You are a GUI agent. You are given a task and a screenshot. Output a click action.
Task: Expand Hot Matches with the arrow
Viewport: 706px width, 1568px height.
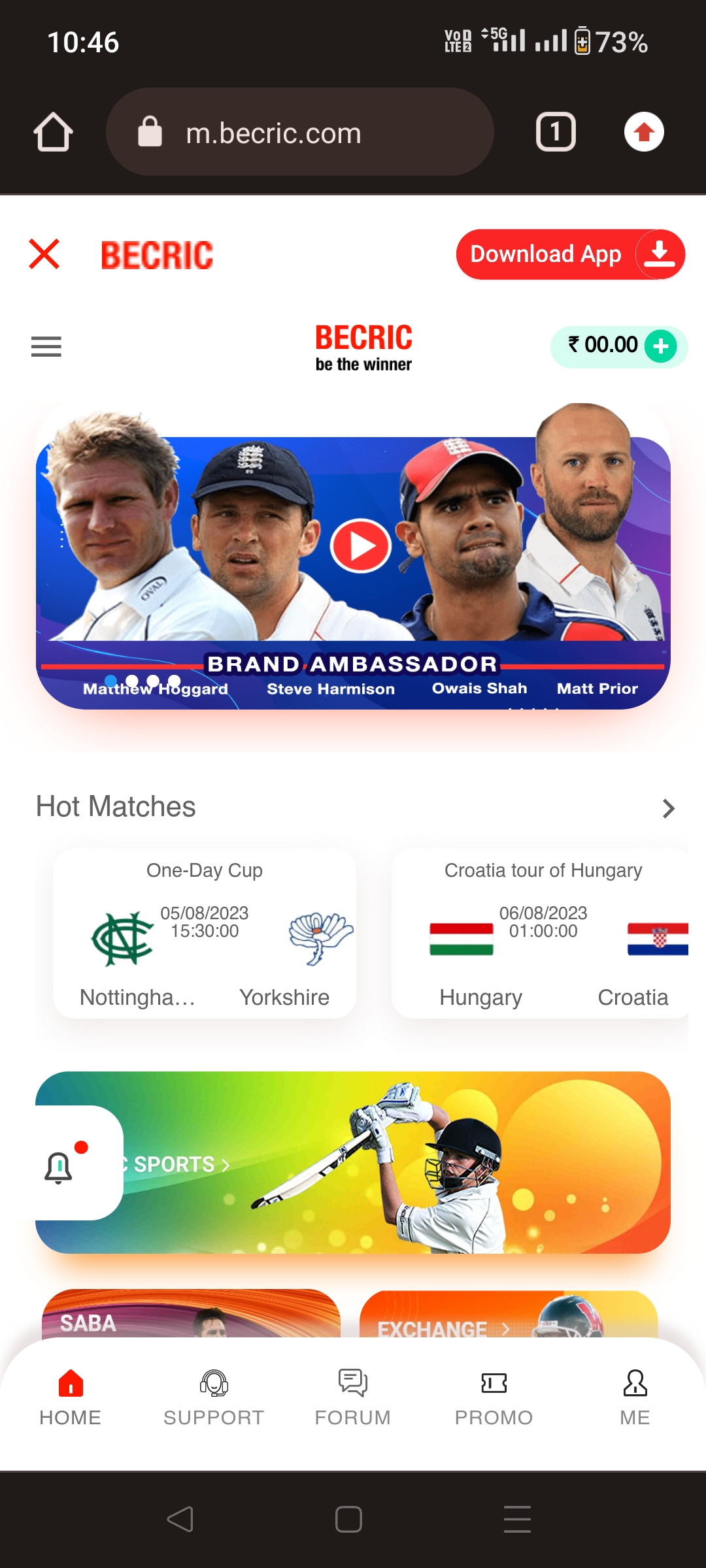[x=667, y=808]
